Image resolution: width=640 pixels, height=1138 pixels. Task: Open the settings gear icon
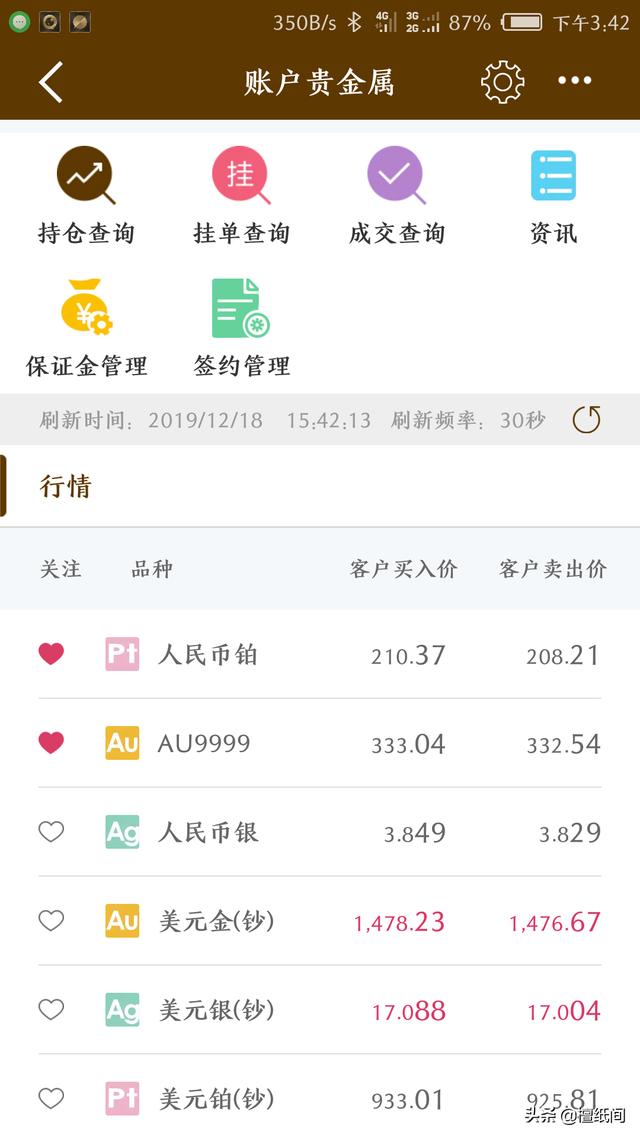coord(502,82)
